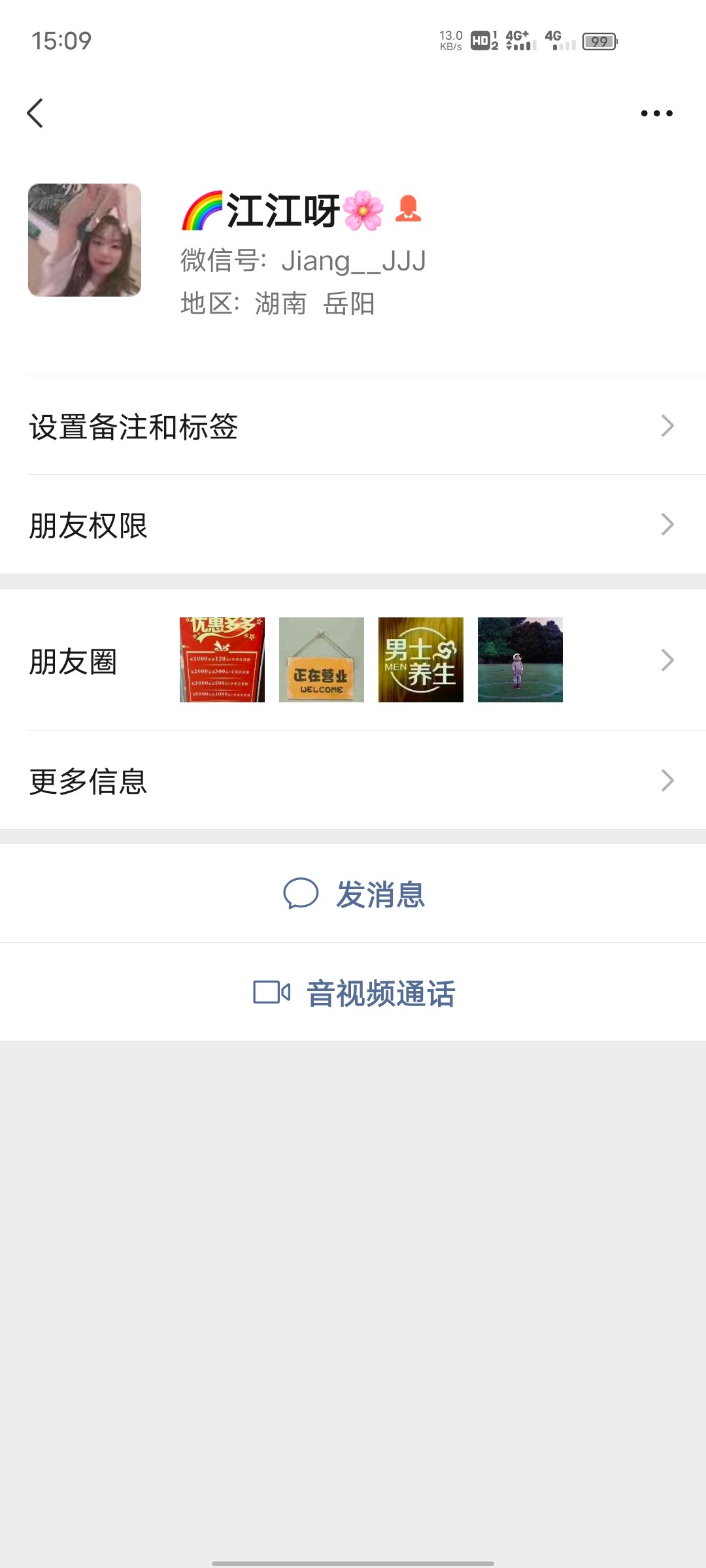The image size is (706, 1568).
Task: Tap the astronaut on grass Moments thumbnail
Action: coord(520,660)
